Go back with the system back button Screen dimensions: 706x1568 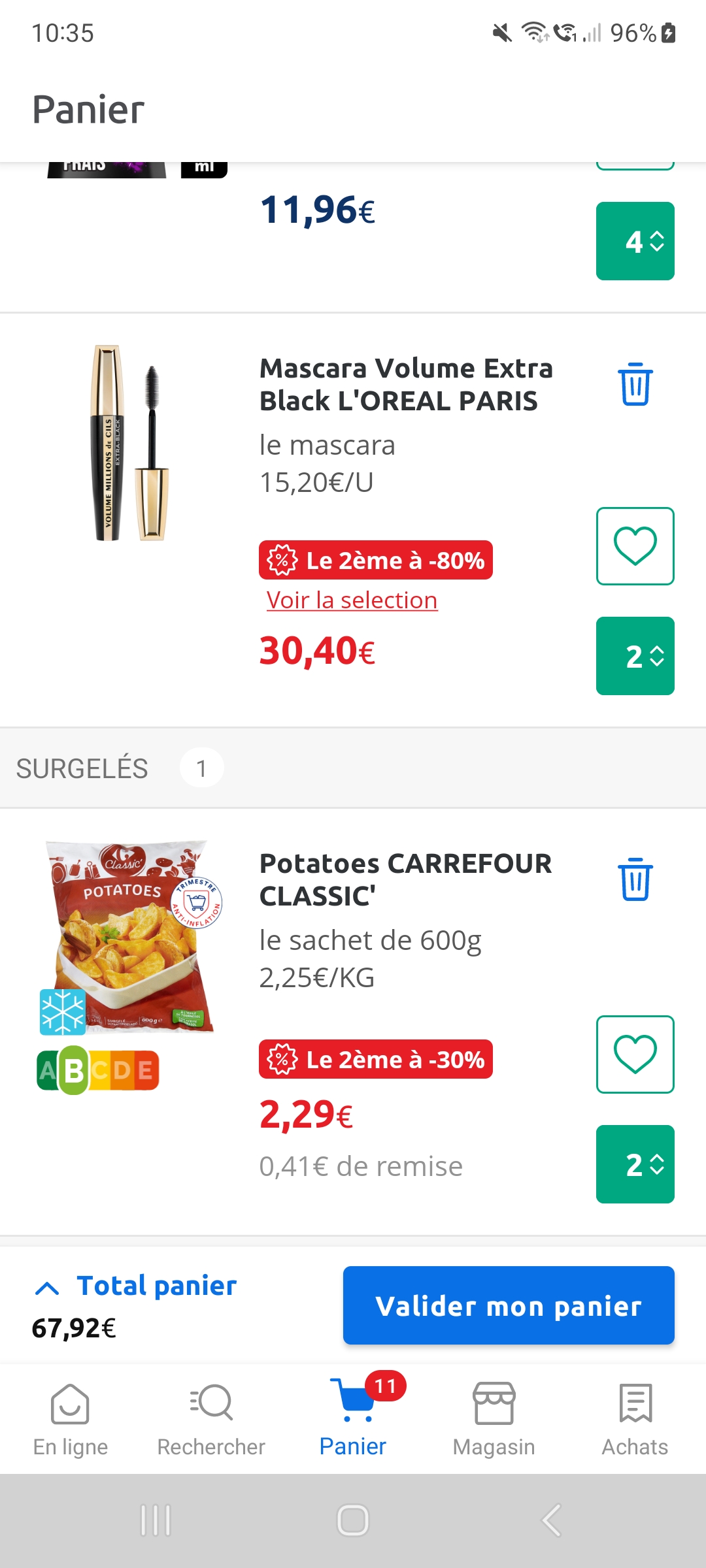pyautogui.click(x=551, y=1520)
